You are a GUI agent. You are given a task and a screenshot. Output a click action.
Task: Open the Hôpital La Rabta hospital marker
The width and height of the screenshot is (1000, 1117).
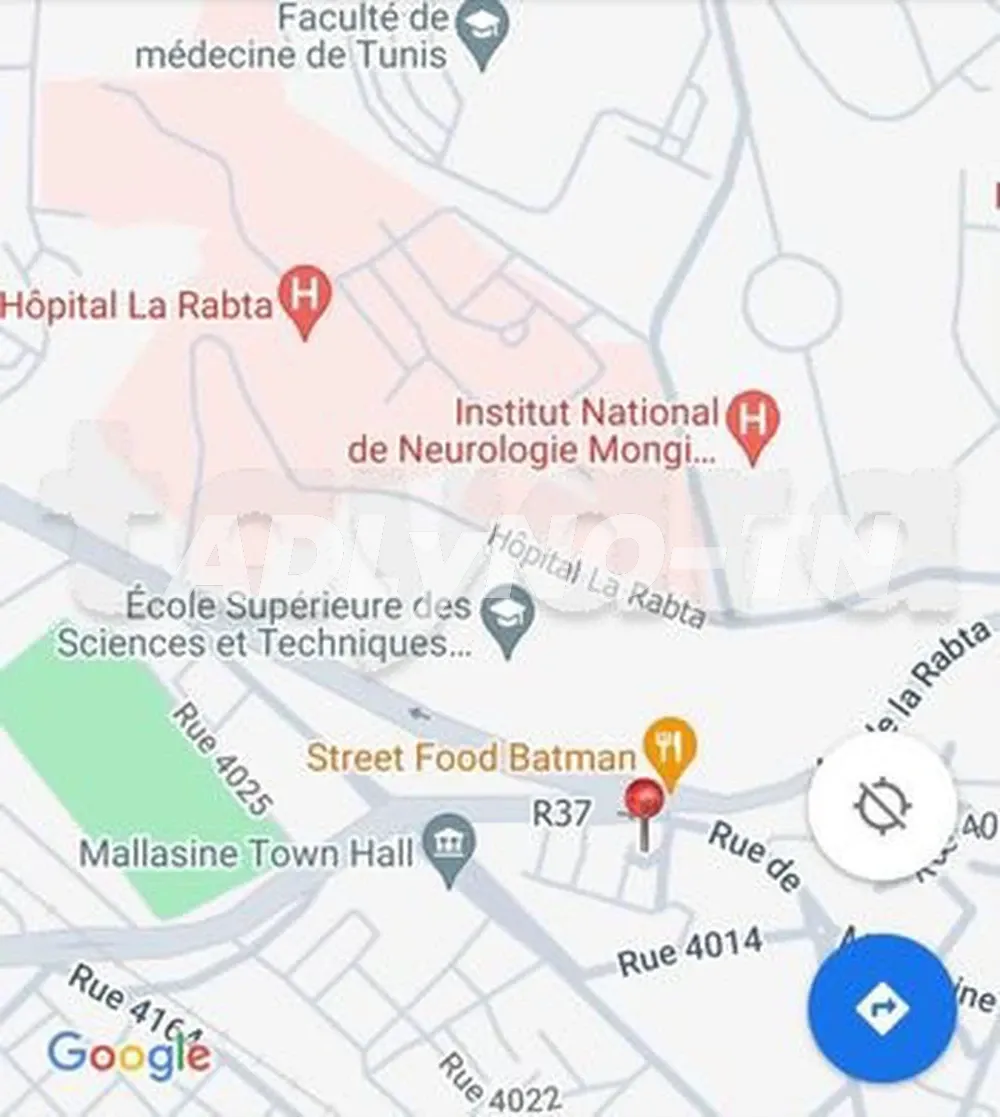(304, 298)
